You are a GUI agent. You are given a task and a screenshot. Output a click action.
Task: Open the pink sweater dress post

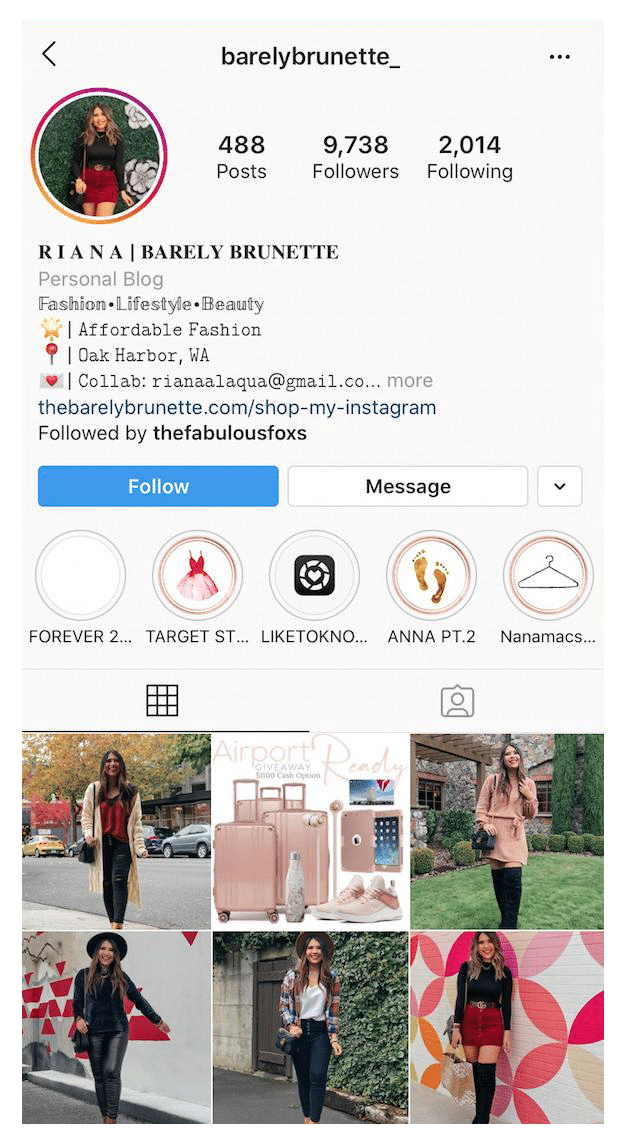tap(506, 831)
